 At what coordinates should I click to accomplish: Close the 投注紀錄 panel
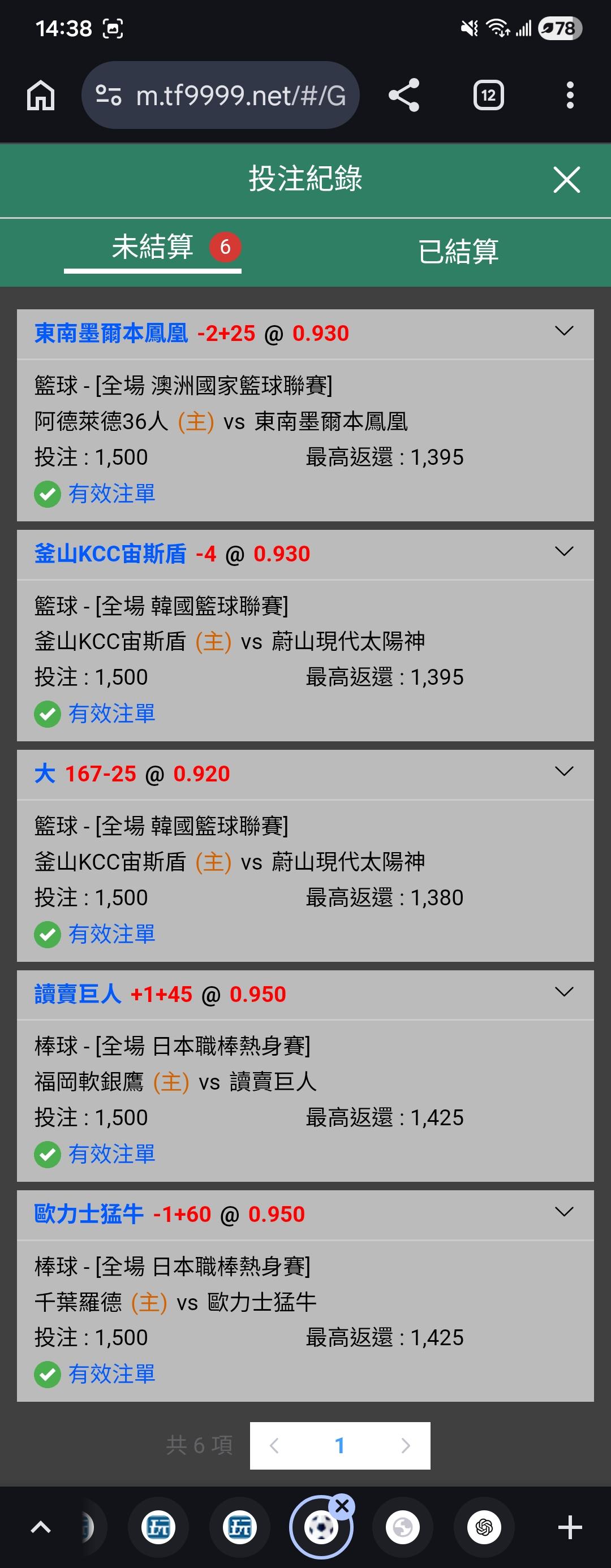pyautogui.click(x=566, y=180)
